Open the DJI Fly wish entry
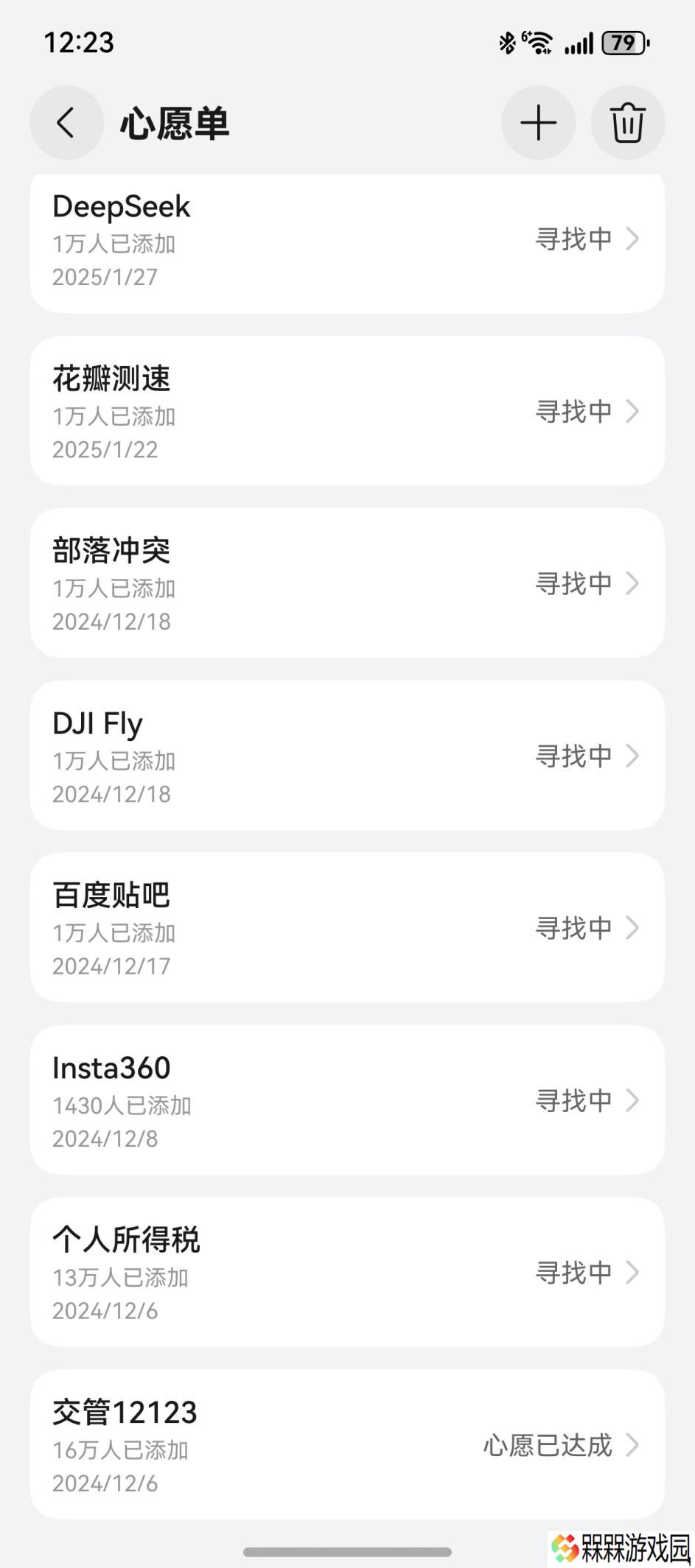The image size is (695, 1568). point(347,756)
